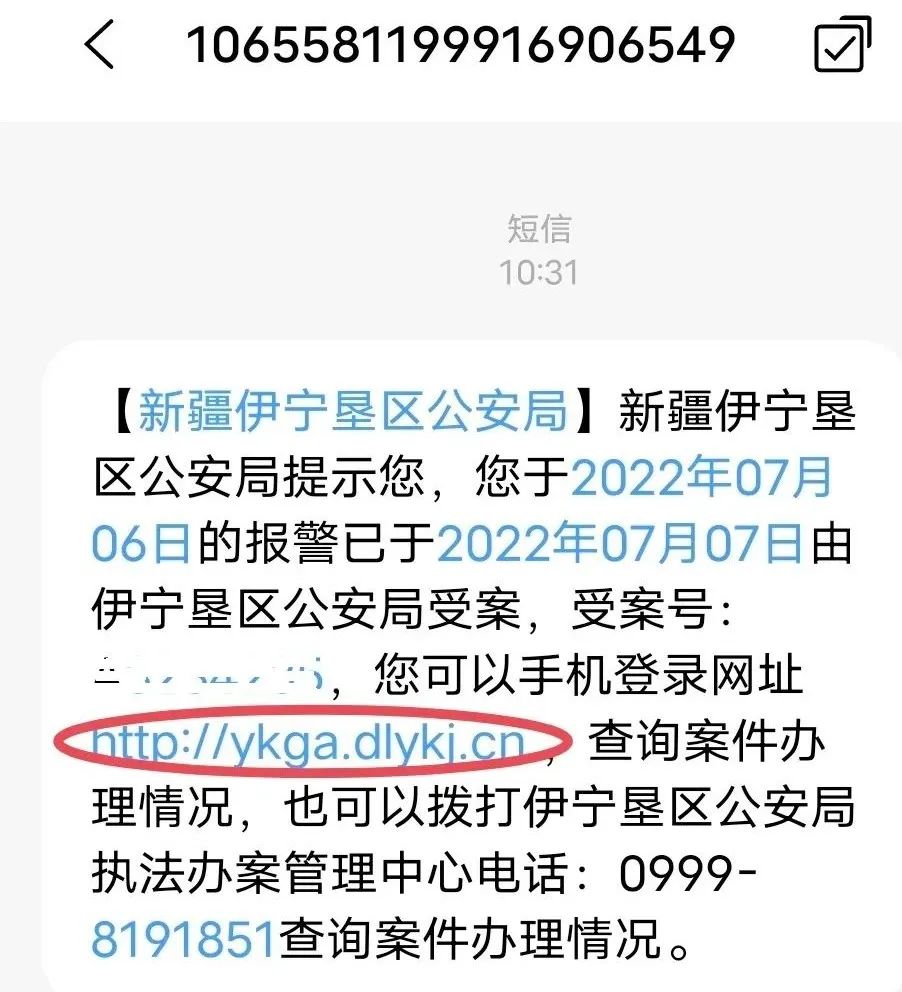Go back to the message list
The height and width of the screenshot is (992, 902).
pos(100,46)
